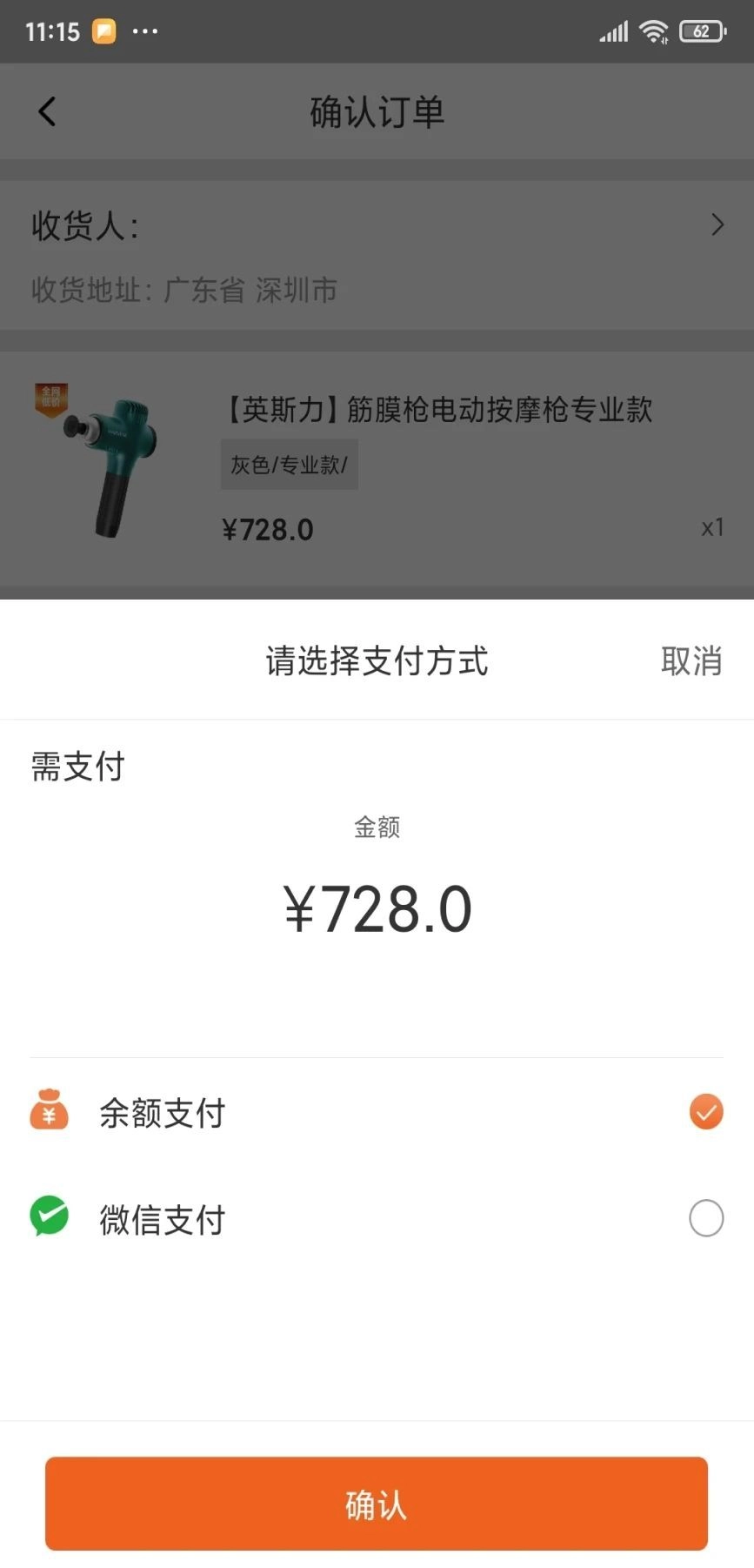Tap the ¥728.0 amount display
Image resolution: width=754 pixels, height=1568 pixels.
click(x=377, y=908)
